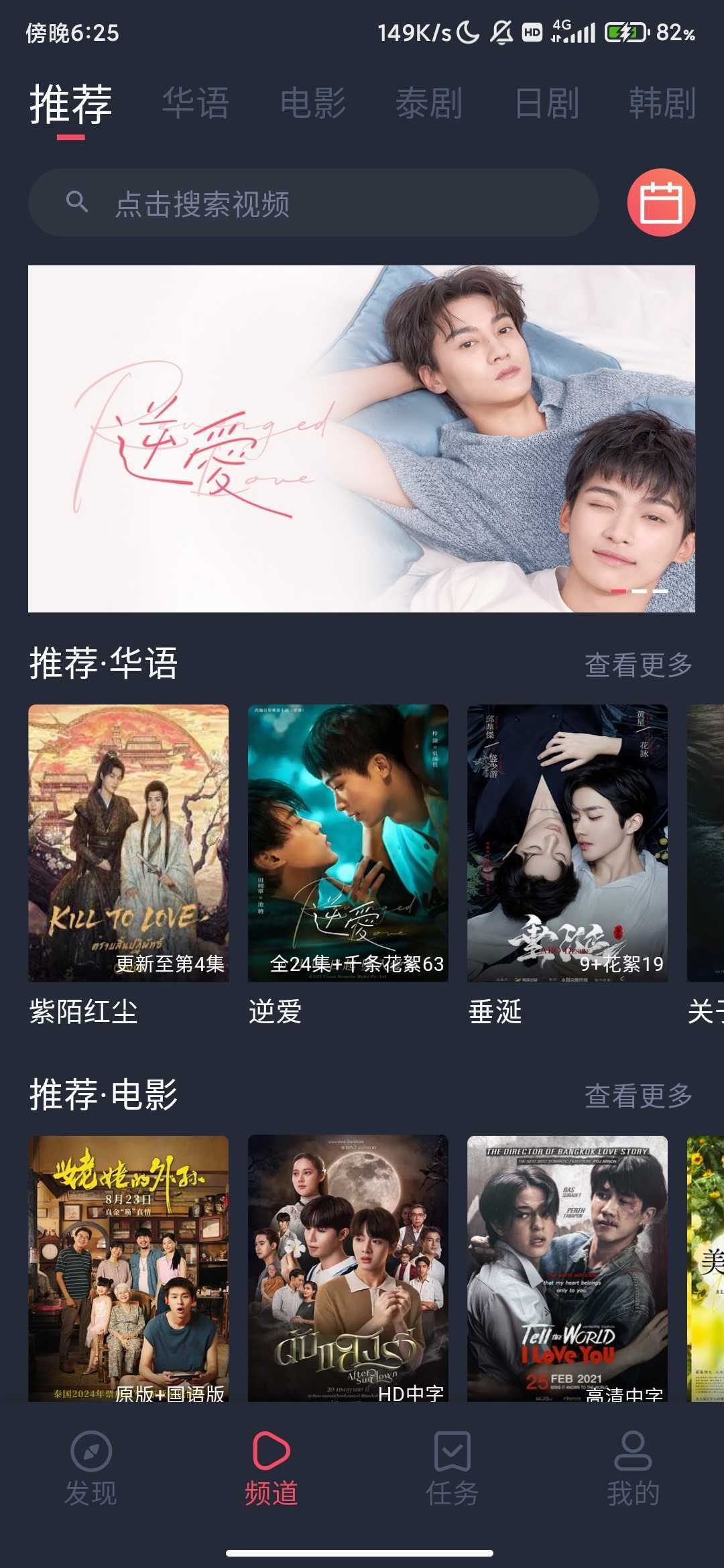Go to the 我的 profile tab
724x1568 pixels.
633,1469
